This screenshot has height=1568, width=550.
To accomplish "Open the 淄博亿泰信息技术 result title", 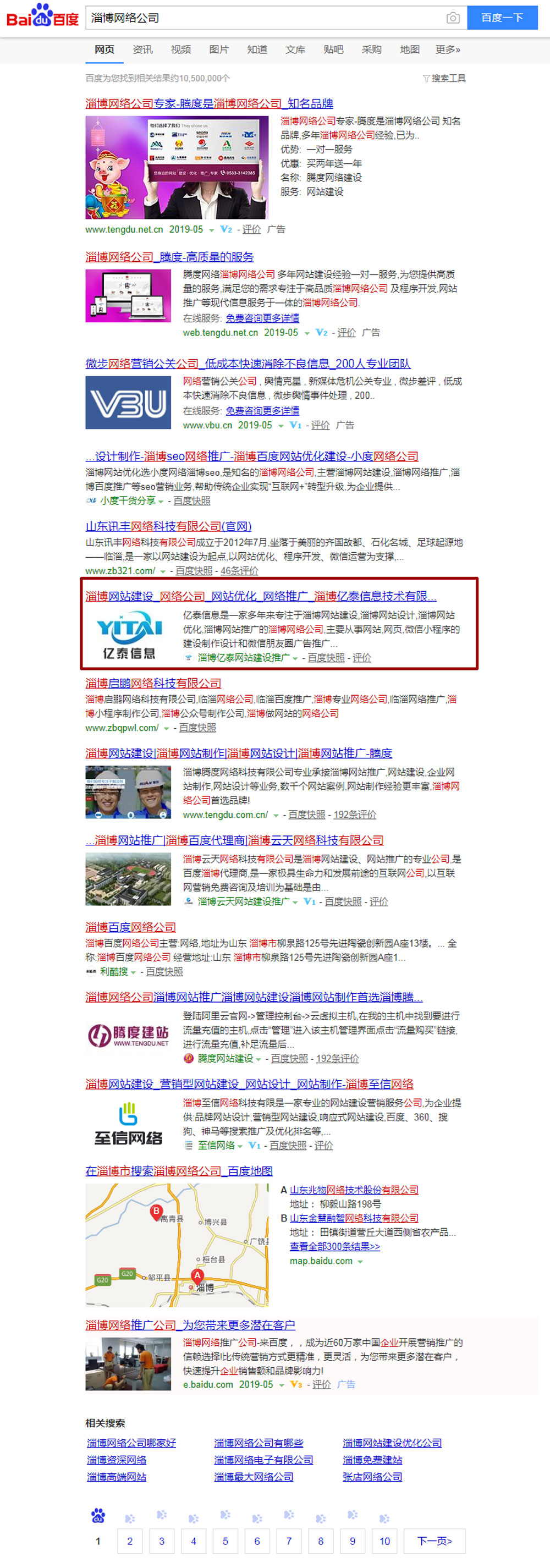I will pyautogui.click(x=260, y=596).
